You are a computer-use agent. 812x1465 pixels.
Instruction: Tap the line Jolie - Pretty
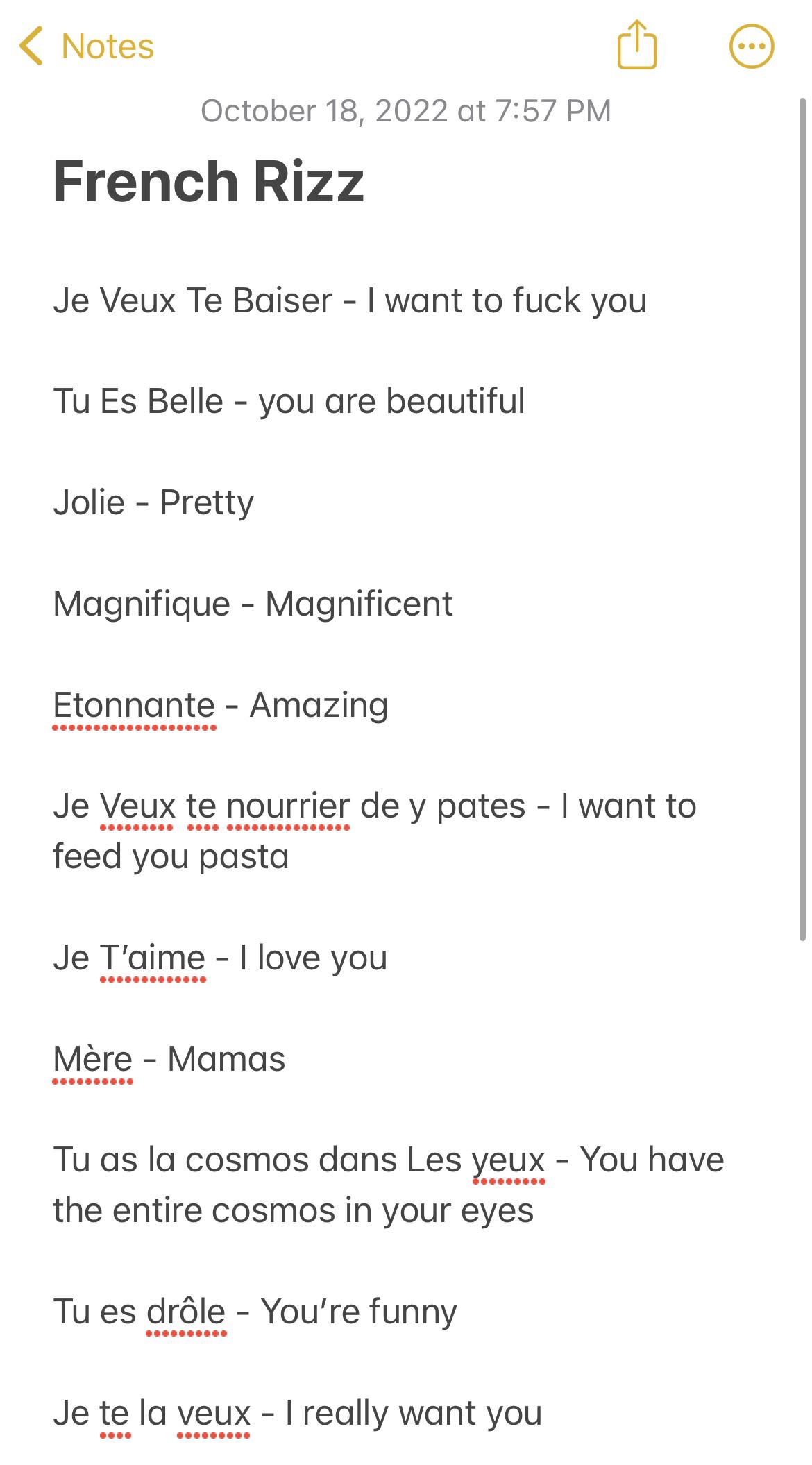153,501
